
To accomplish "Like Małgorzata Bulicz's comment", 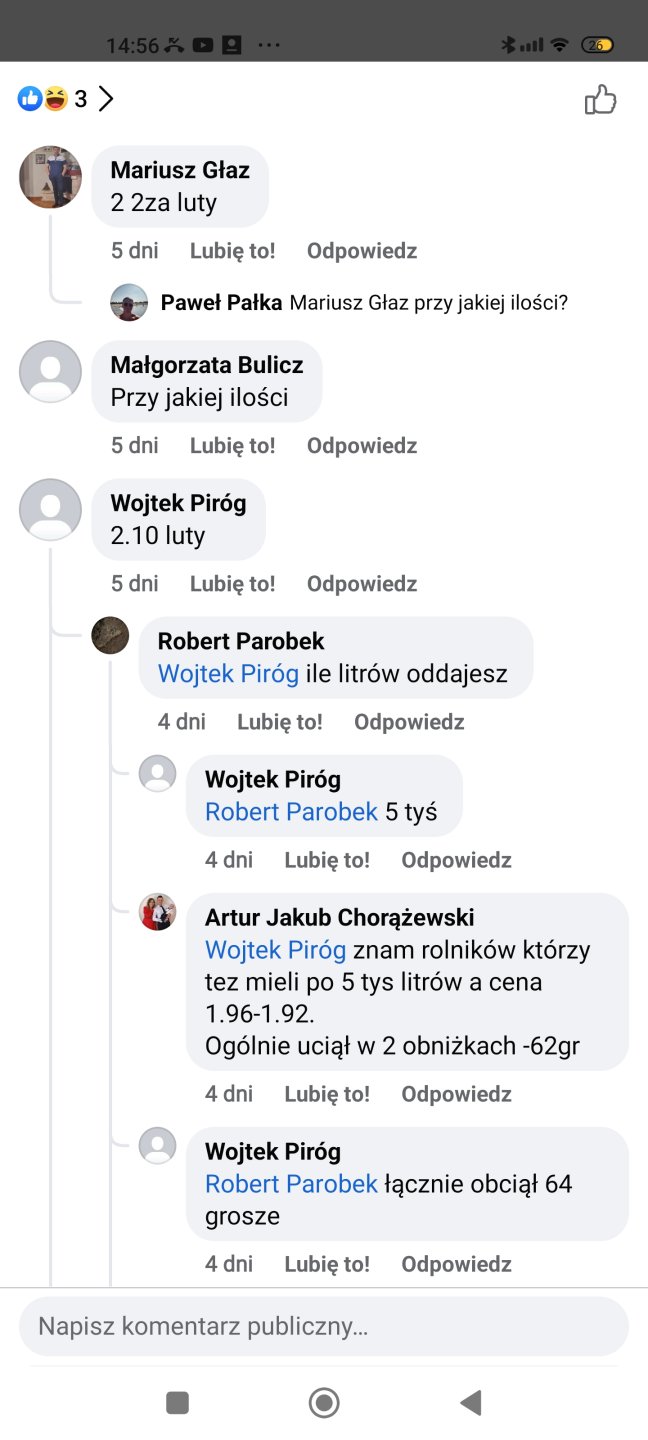I will click(x=232, y=445).
